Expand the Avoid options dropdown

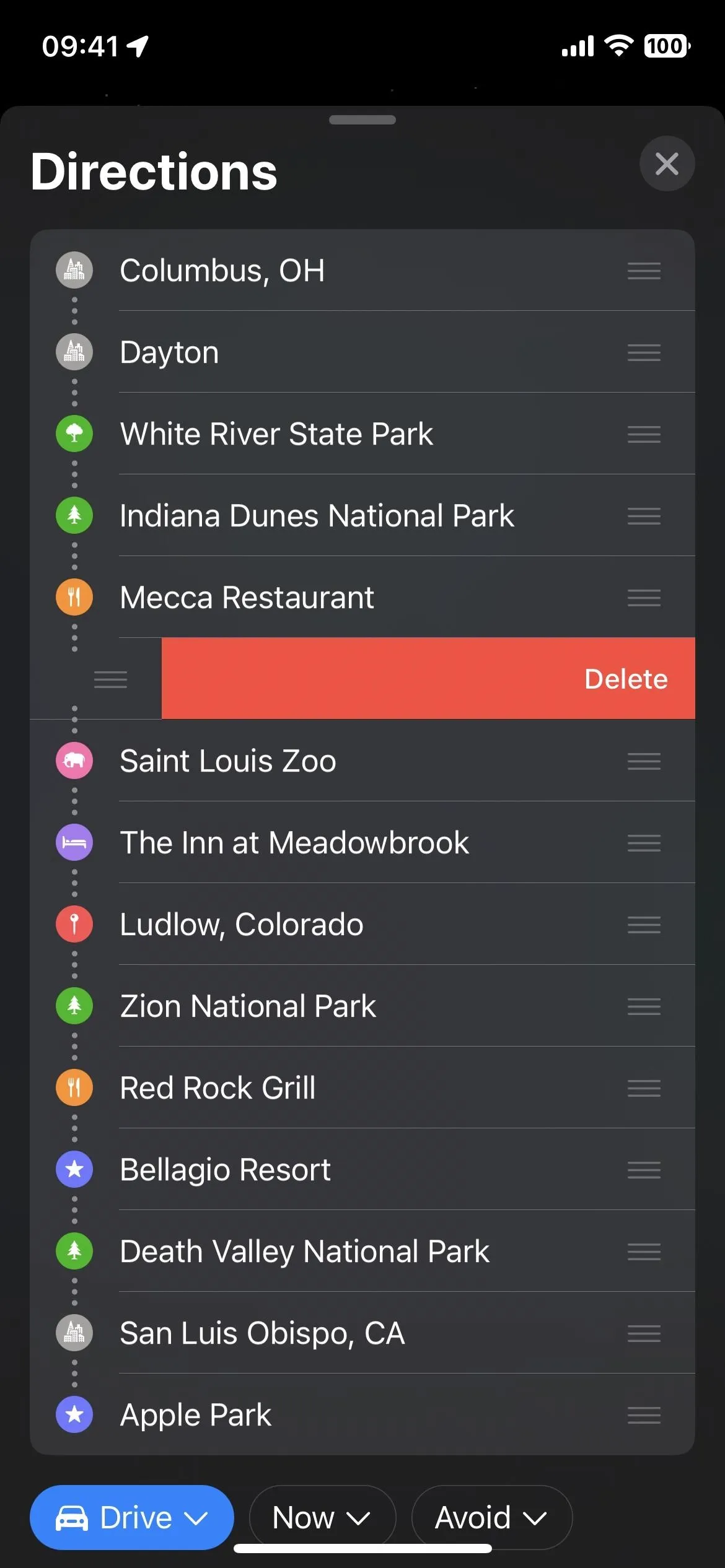click(x=492, y=1517)
